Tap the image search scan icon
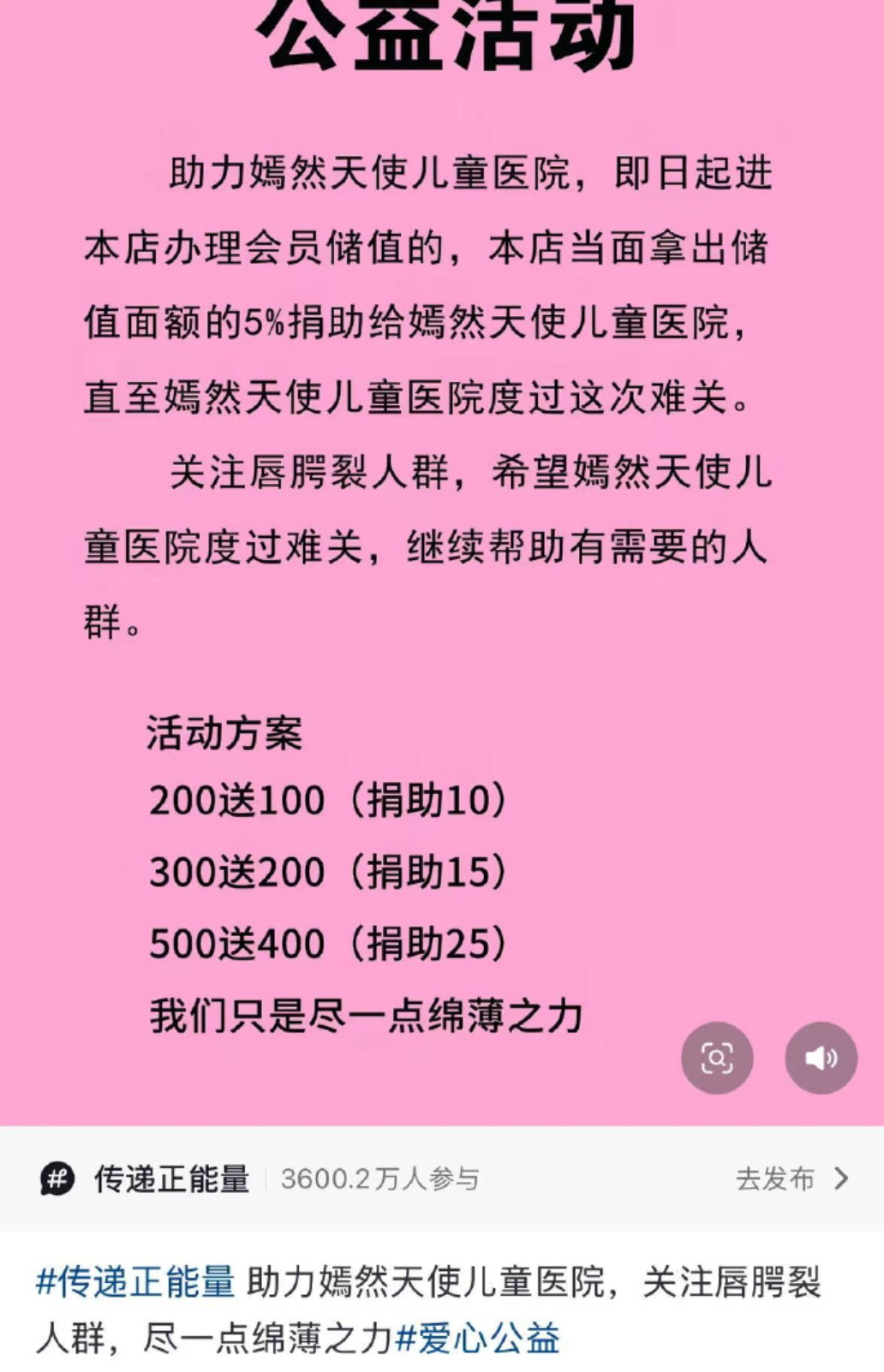884x1372 pixels. point(717,1058)
